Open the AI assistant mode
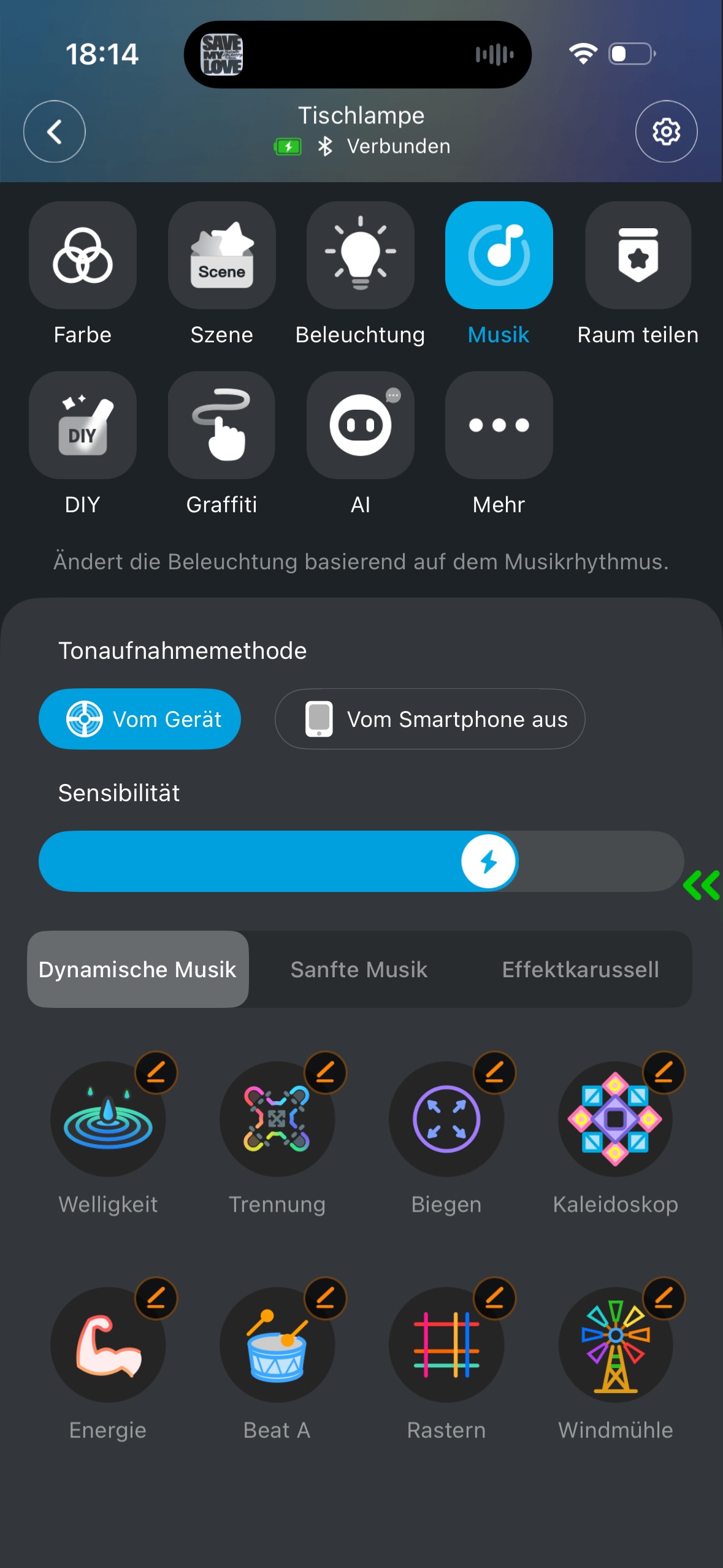 pos(360,425)
